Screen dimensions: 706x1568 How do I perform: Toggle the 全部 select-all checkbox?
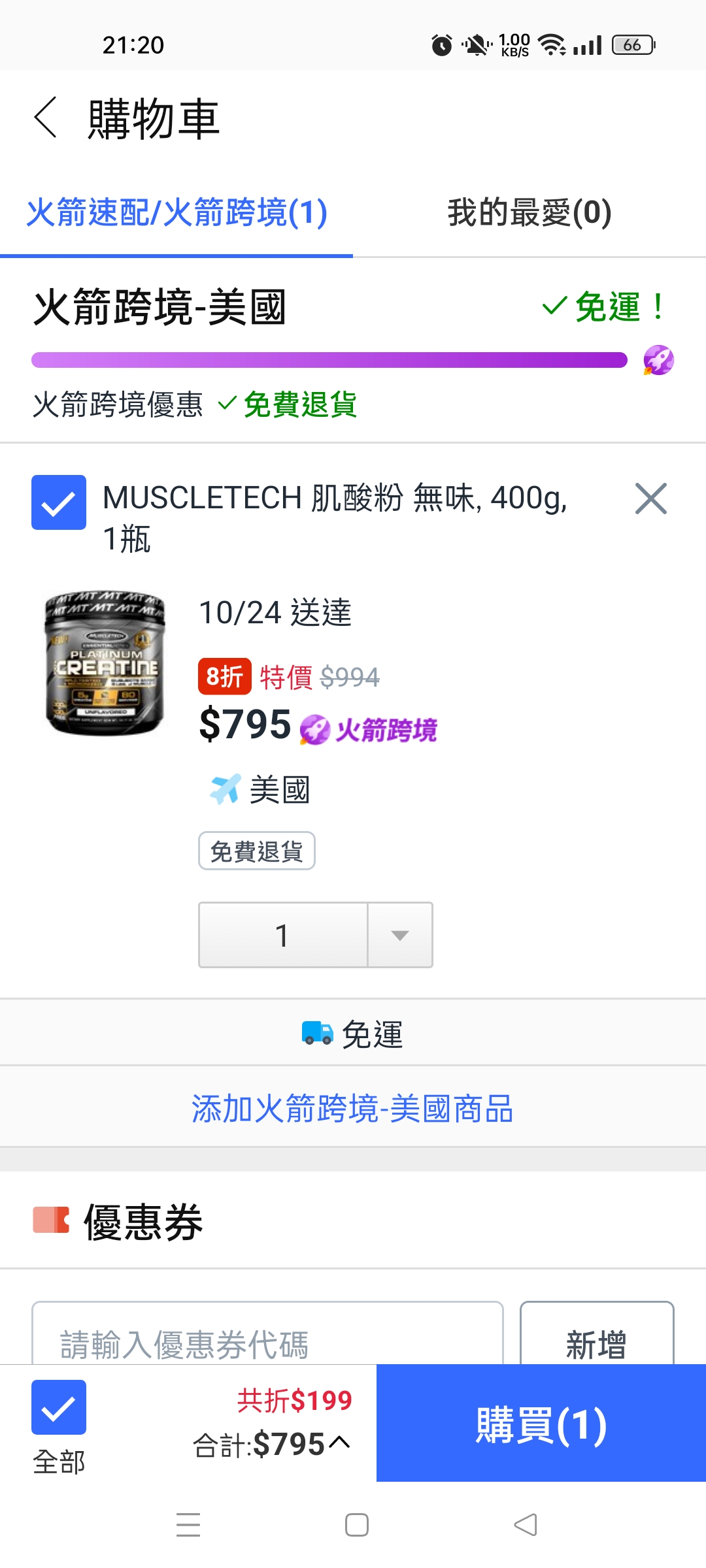[x=59, y=1407]
